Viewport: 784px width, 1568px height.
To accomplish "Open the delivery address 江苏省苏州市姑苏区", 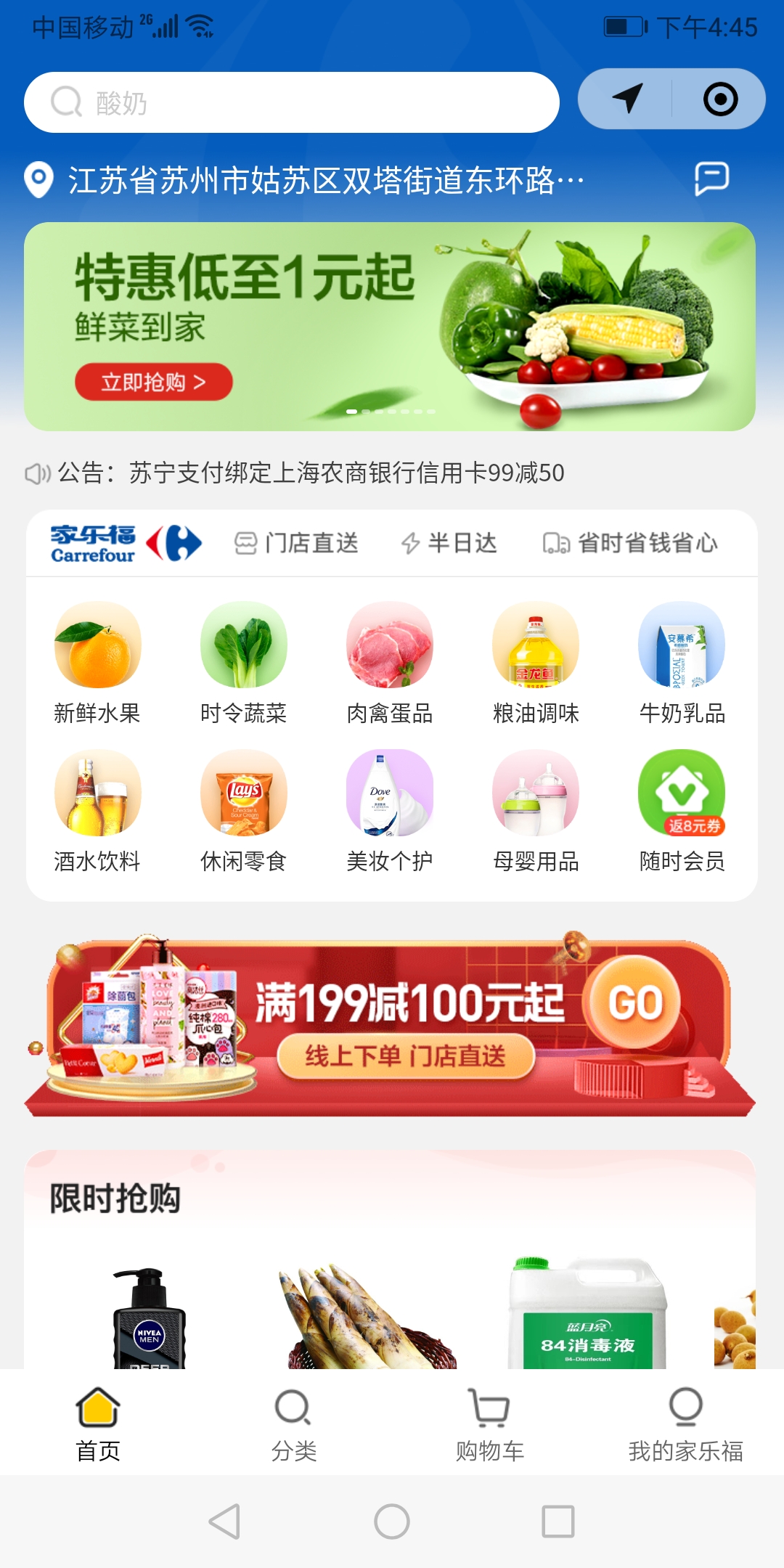I will click(x=325, y=180).
